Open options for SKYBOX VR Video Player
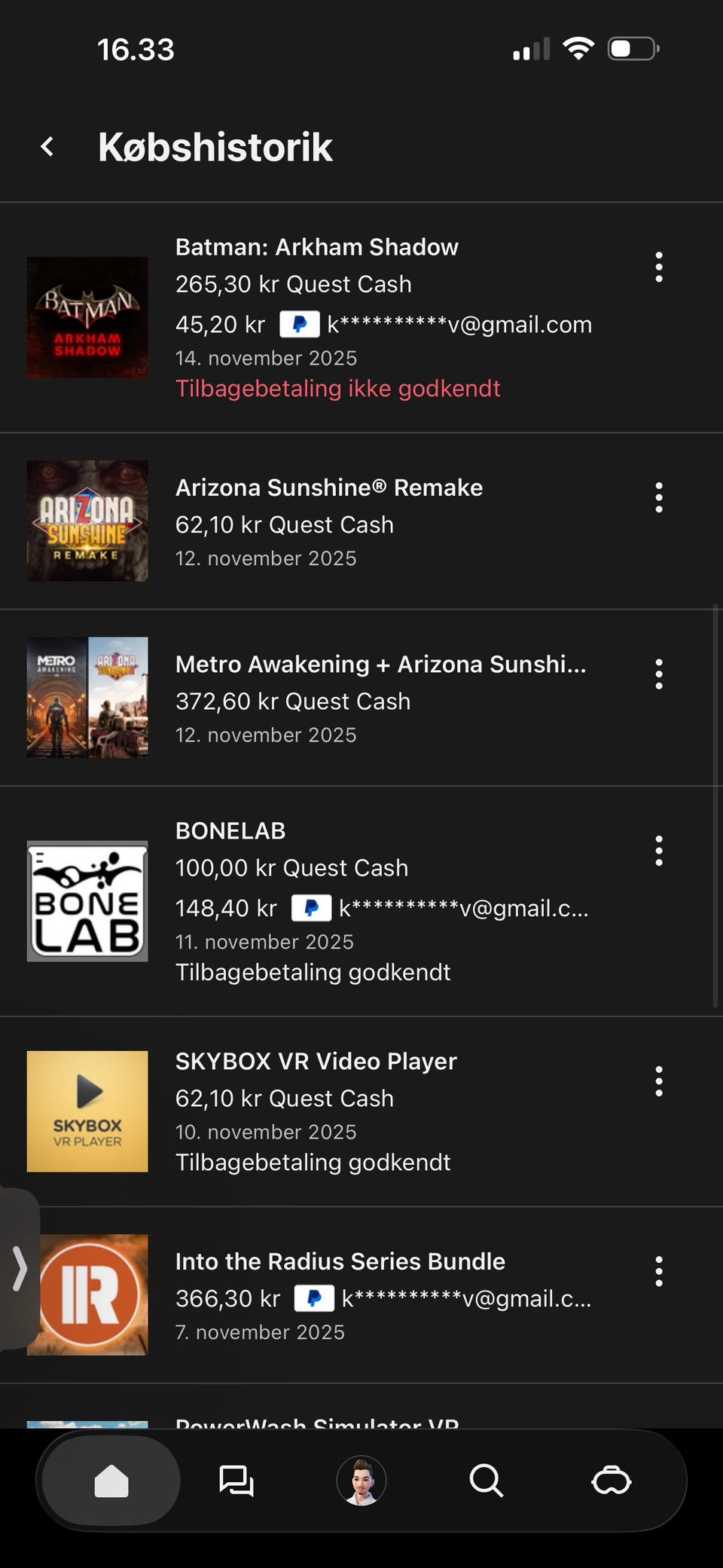 tap(659, 1081)
